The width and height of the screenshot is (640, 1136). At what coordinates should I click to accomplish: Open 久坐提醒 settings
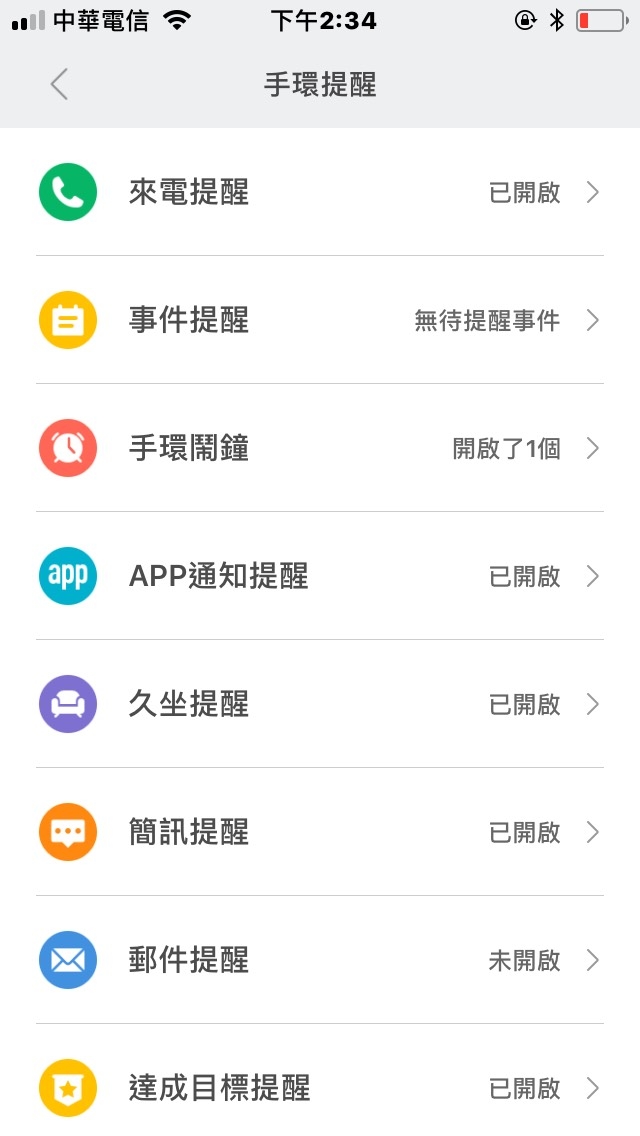(x=320, y=703)
